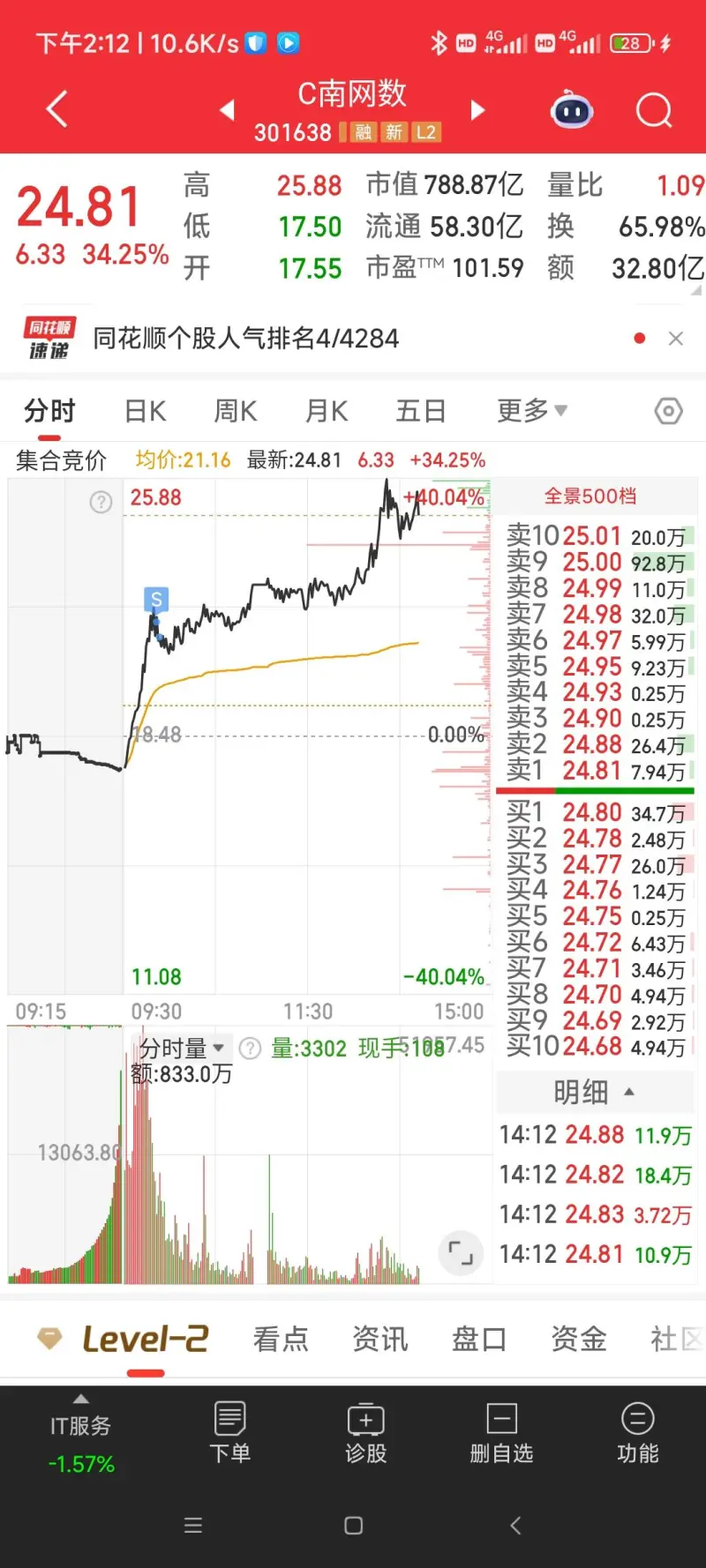Open the stock search icon

pyautogui.click(x=654, y=111)
